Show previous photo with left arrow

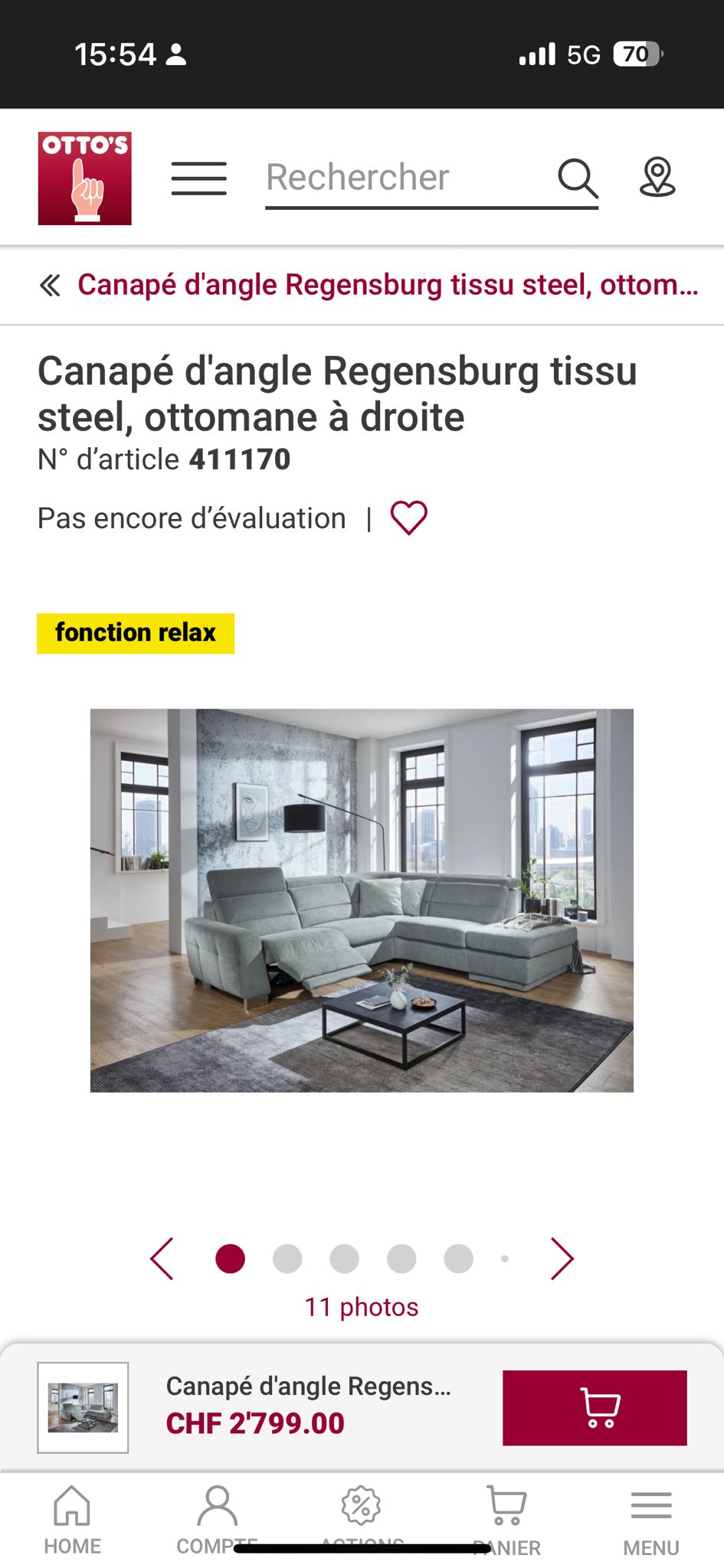162,1259
